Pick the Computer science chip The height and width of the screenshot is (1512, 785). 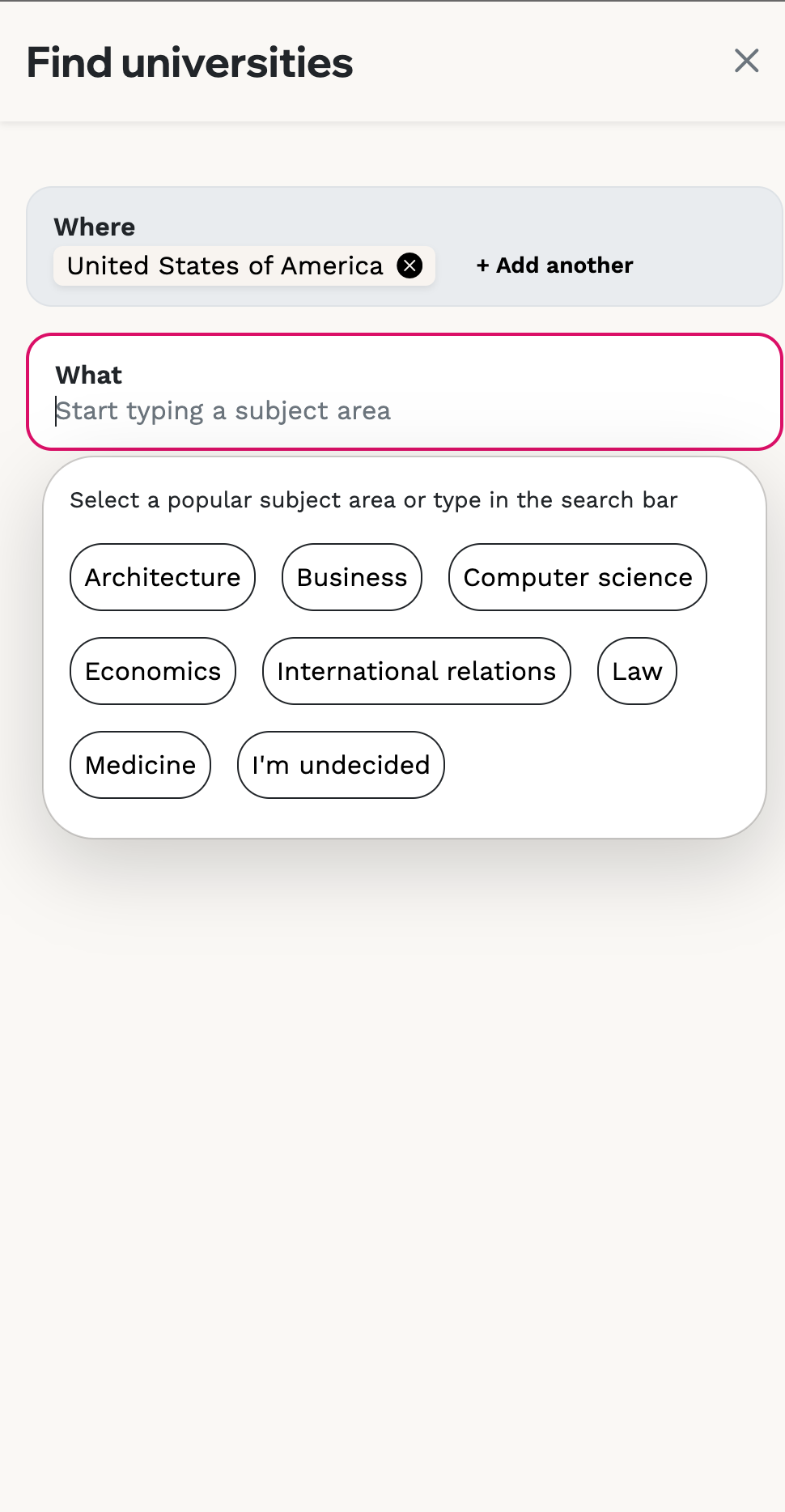coord(578,577)
